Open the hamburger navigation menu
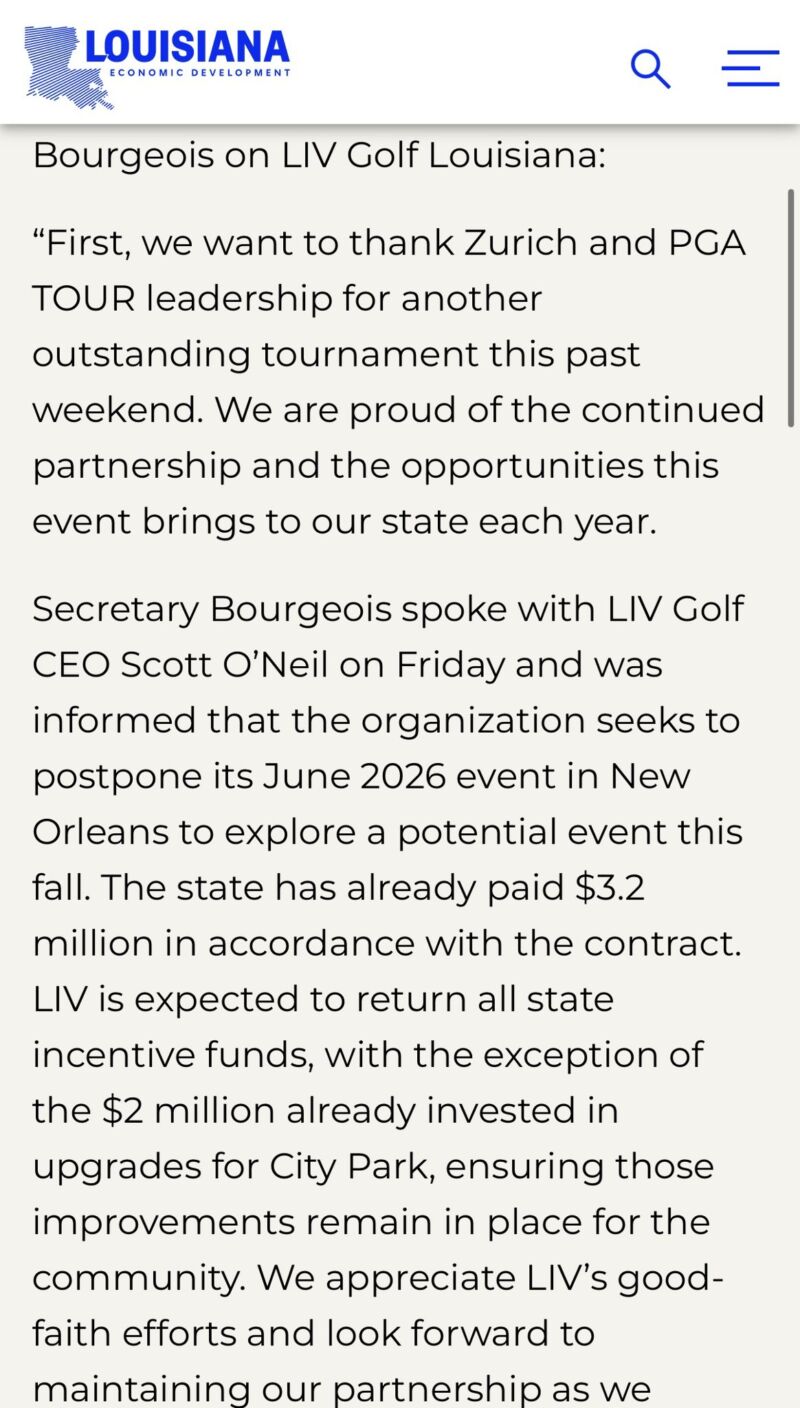800x1408 pixels. point(750,68)
